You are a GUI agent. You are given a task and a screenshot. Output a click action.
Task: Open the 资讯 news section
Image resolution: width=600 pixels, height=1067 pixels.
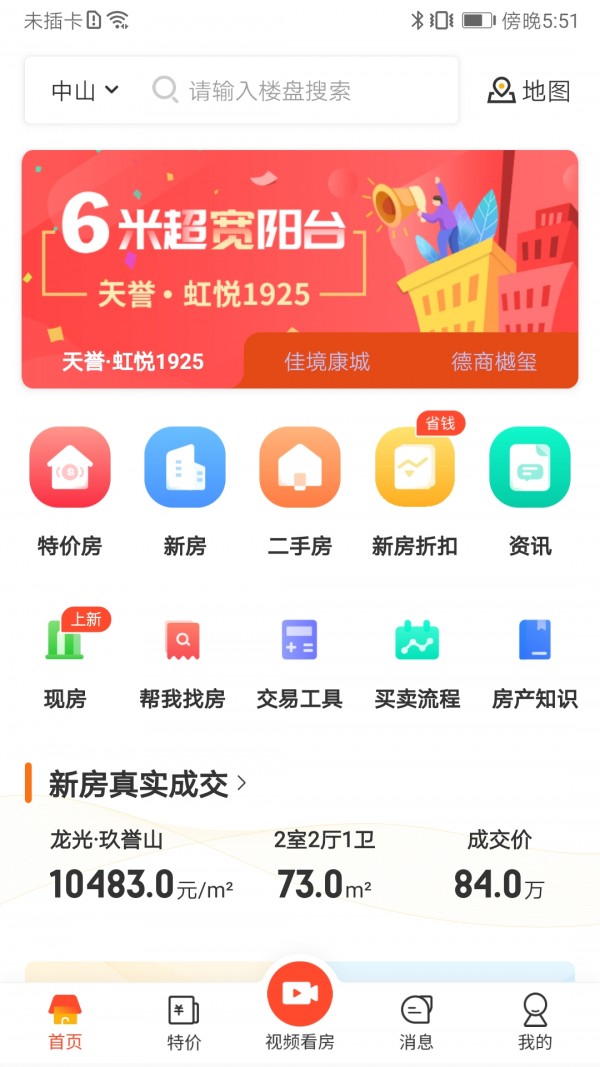(x=530, y=490)
